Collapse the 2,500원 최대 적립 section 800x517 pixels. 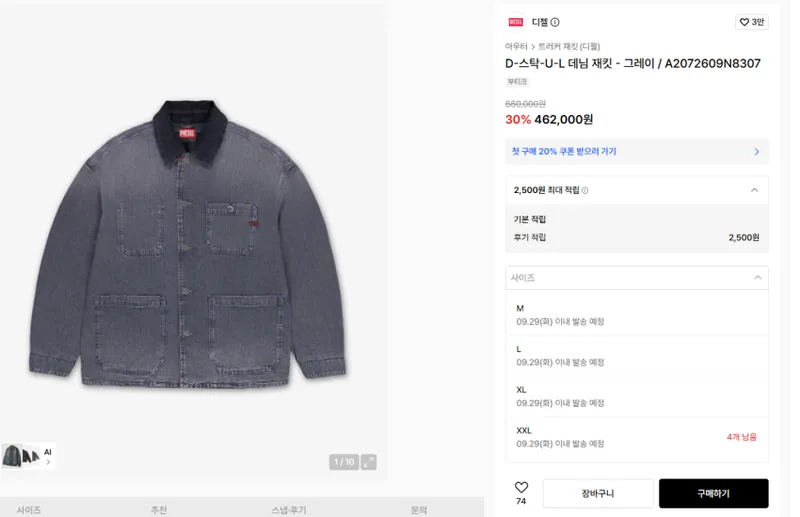pos(754,190)
